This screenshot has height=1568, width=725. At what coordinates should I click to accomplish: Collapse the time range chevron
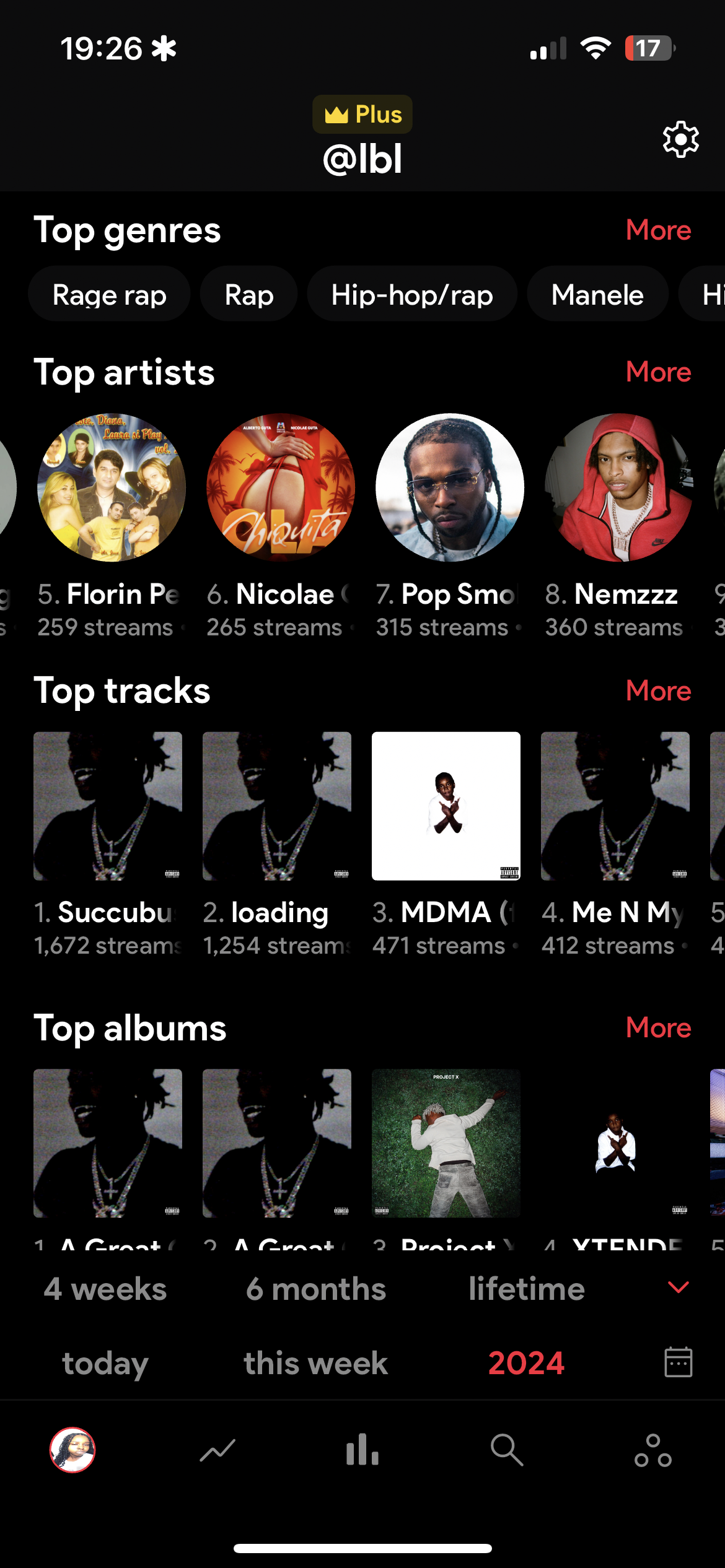point(679,1288)
